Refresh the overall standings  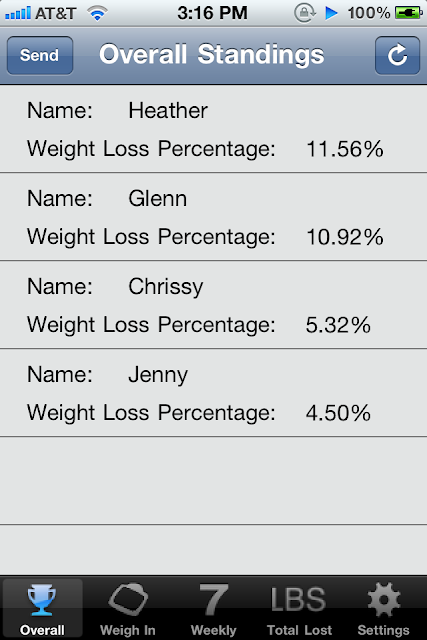pos(397,55)
